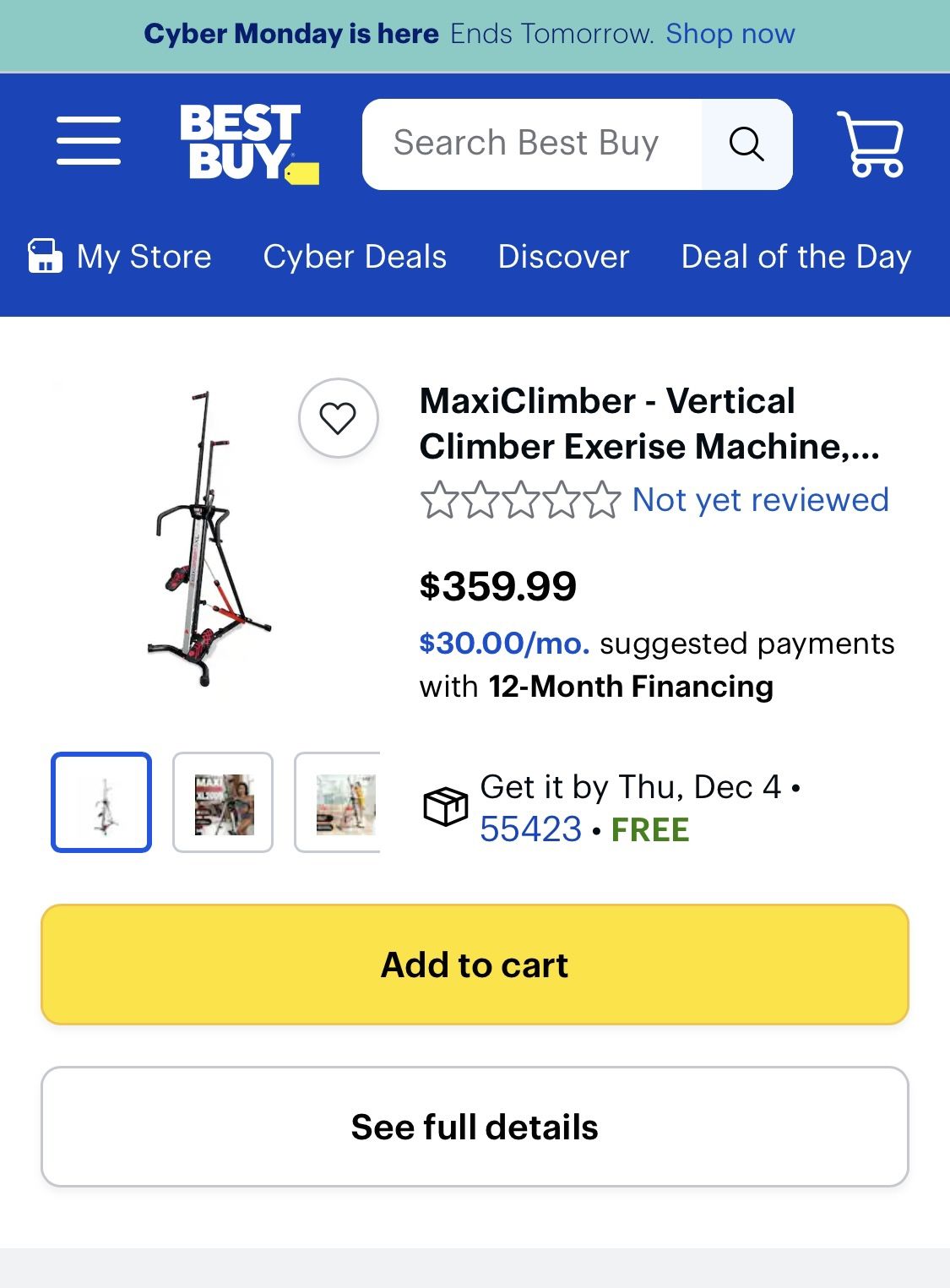950x1288 pixels.
Task: Open the Discover section
Action: click(562, 257)
